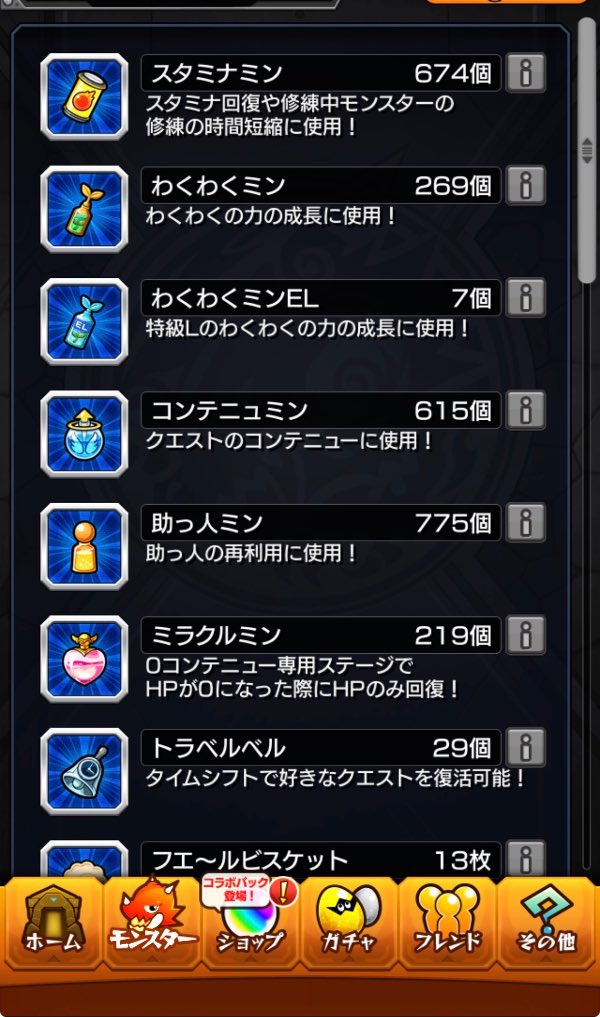Image resolution: width=600 pixels, height=1017 pixels.
Task: Open the フレンド tab
Action: (x=447, y=925)
